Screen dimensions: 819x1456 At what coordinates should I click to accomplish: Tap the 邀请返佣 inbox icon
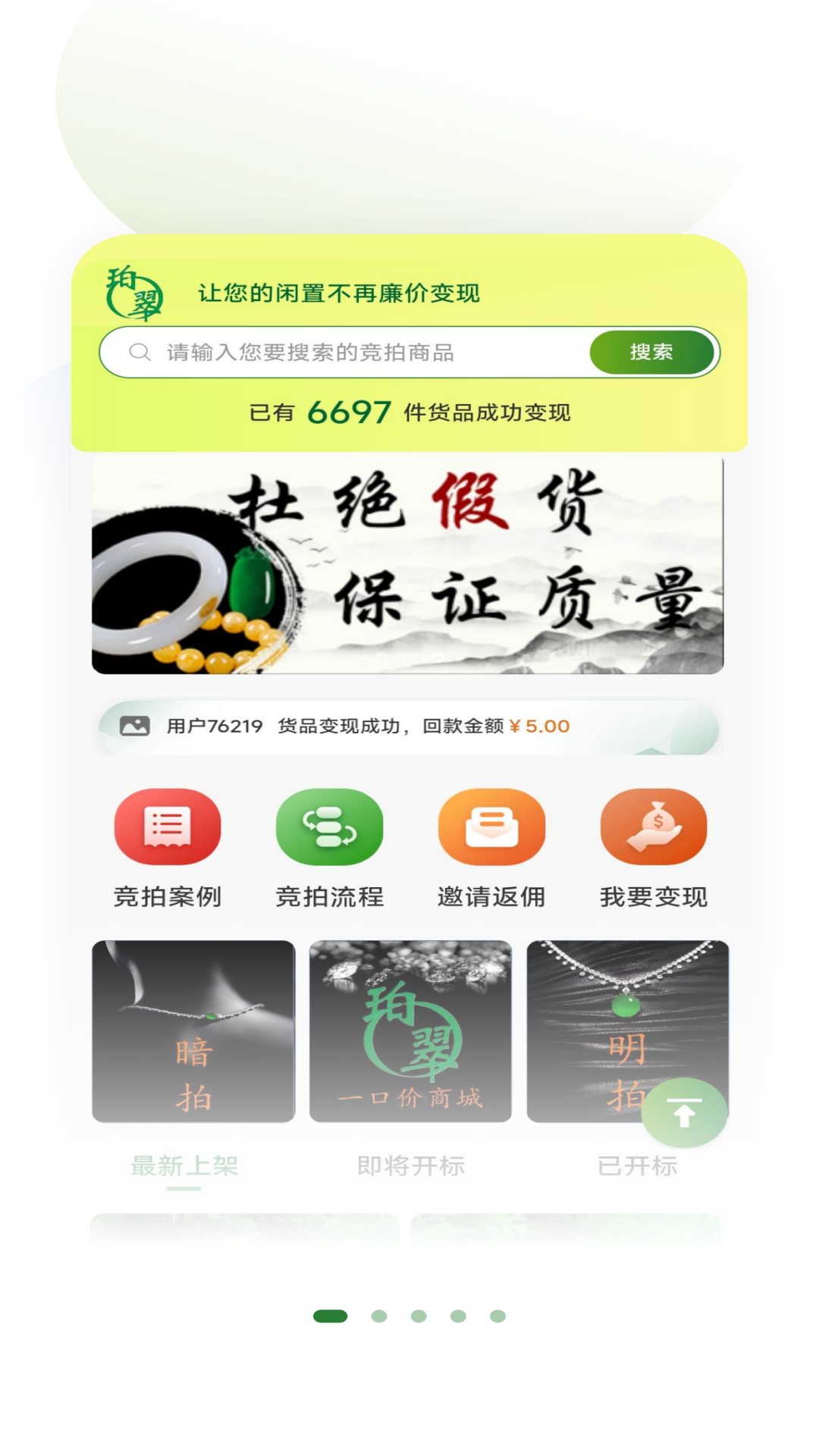click(x=491, y=827)
